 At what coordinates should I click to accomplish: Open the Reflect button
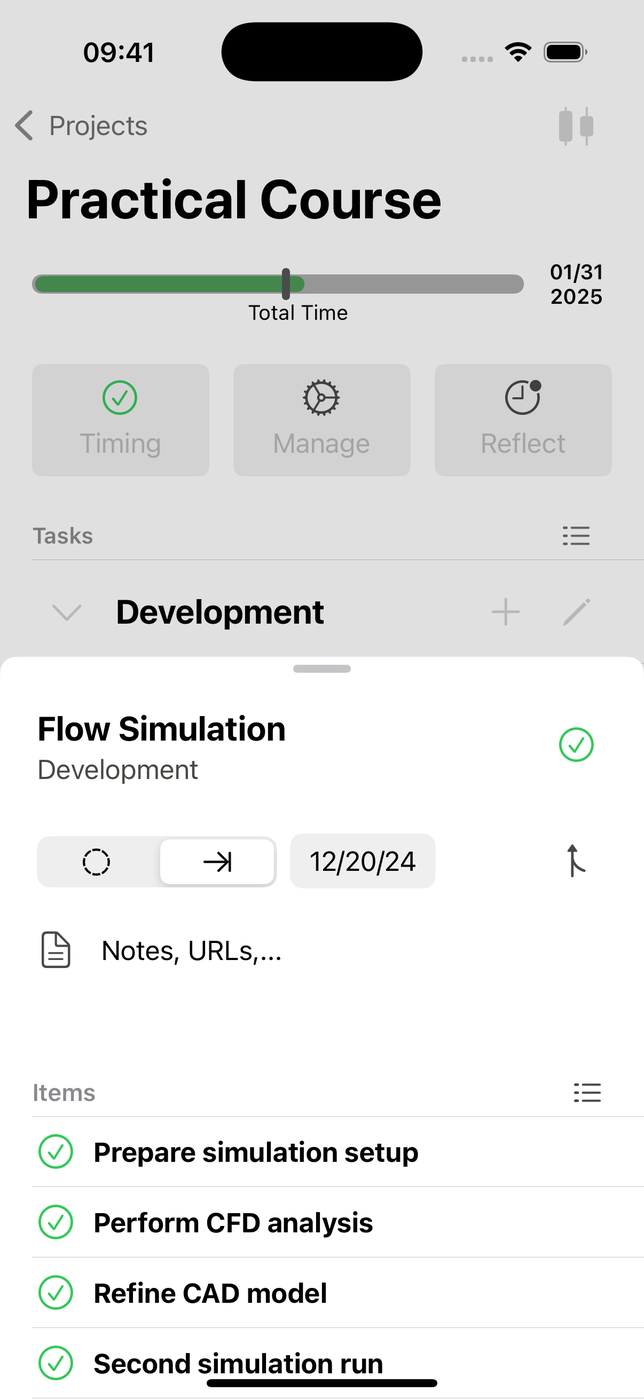click(523, 420)
